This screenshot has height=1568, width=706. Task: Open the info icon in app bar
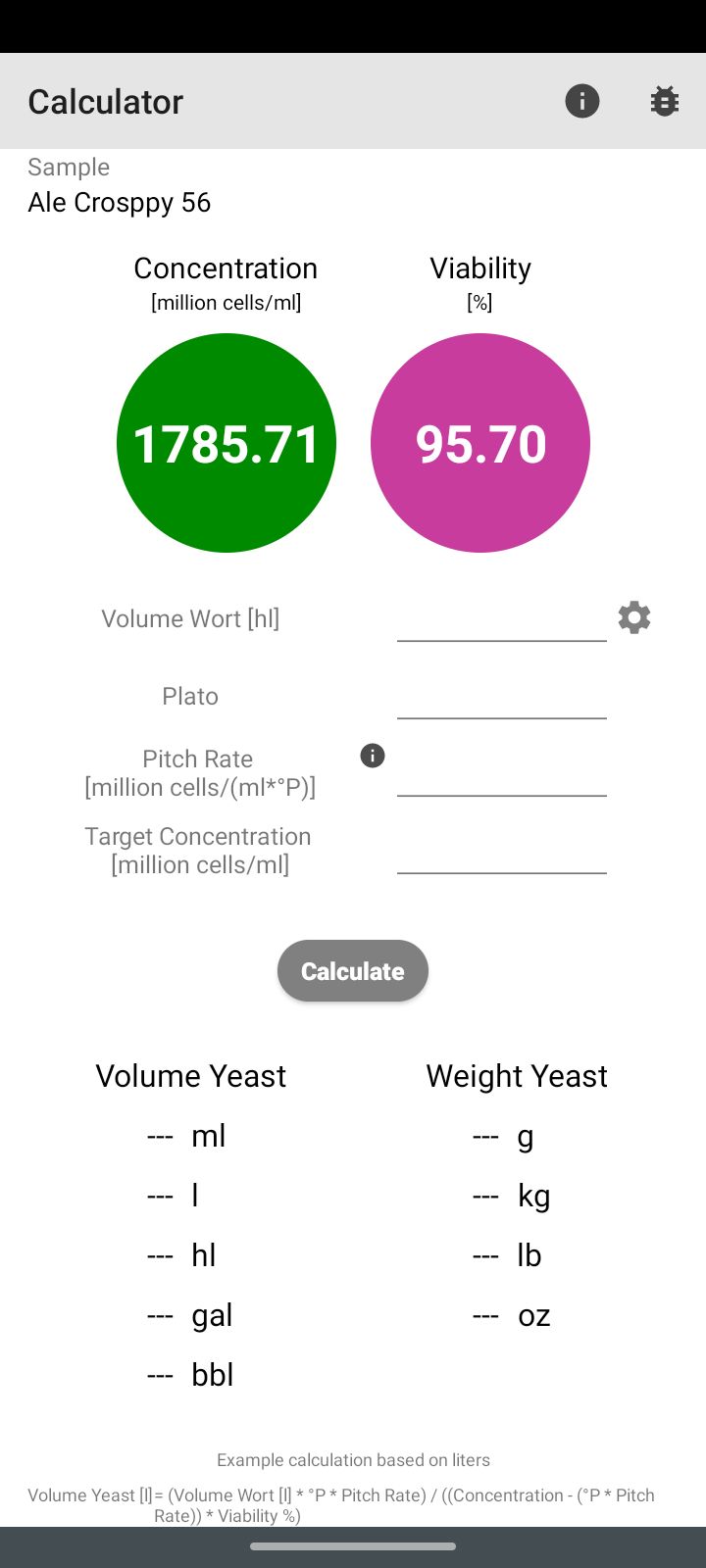581,101
